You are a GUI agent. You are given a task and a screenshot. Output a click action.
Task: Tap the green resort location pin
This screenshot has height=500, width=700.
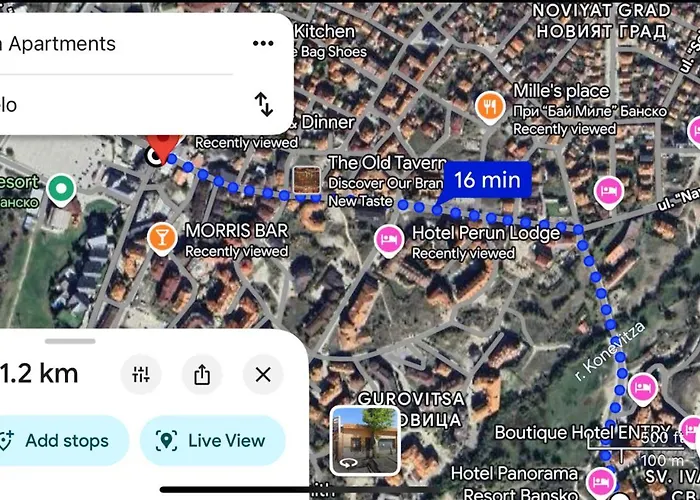click(x=63, y=188)
